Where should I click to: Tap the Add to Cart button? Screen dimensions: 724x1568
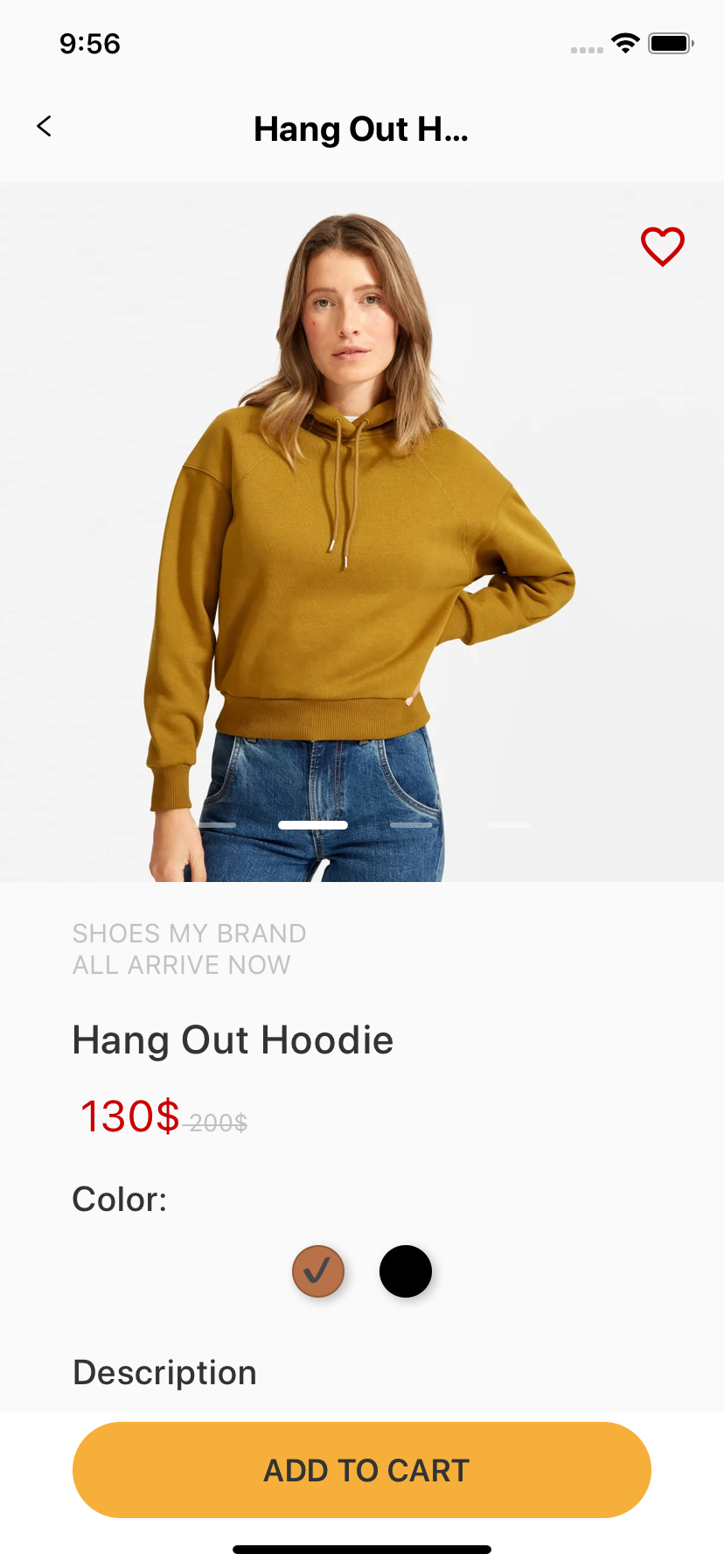click(362, 1470)
